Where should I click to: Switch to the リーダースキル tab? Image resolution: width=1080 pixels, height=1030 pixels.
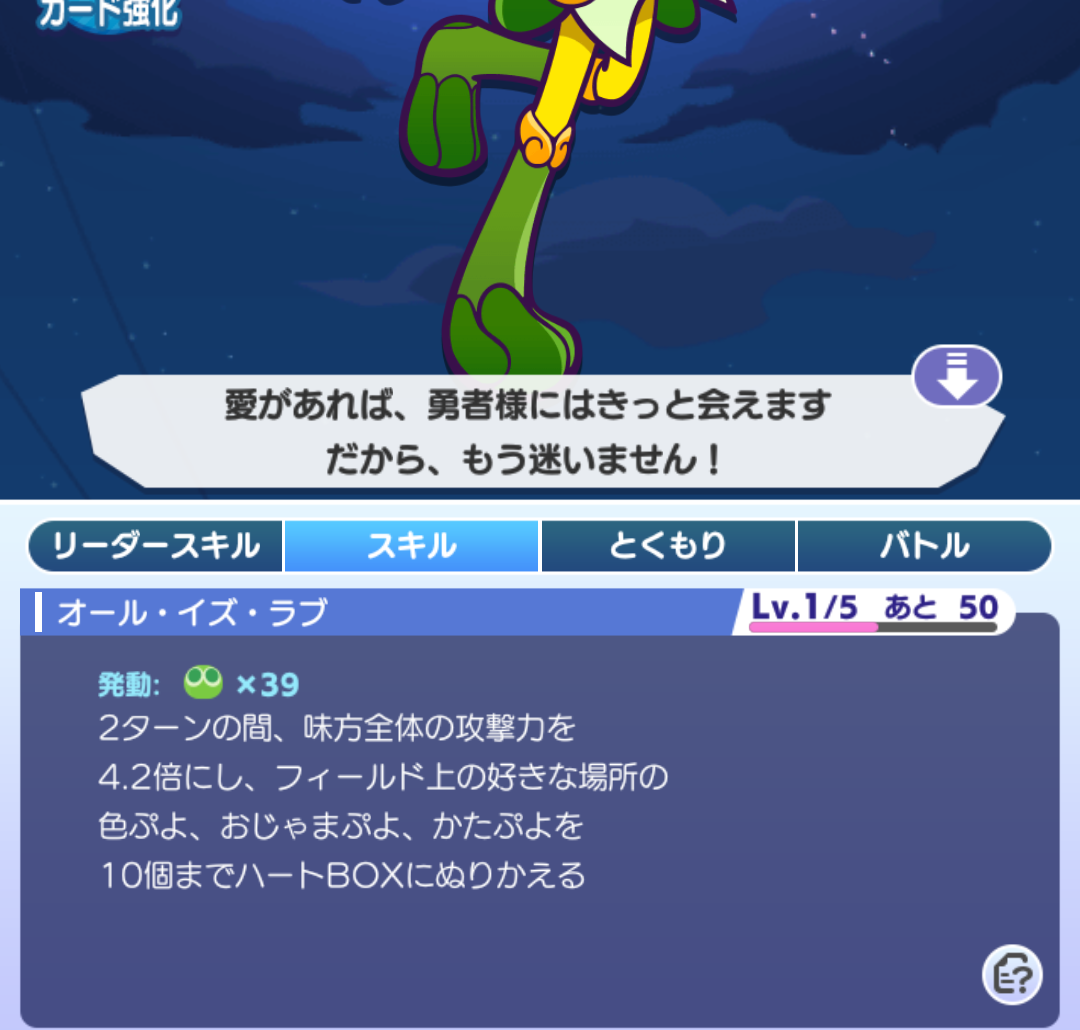point(156,546)
